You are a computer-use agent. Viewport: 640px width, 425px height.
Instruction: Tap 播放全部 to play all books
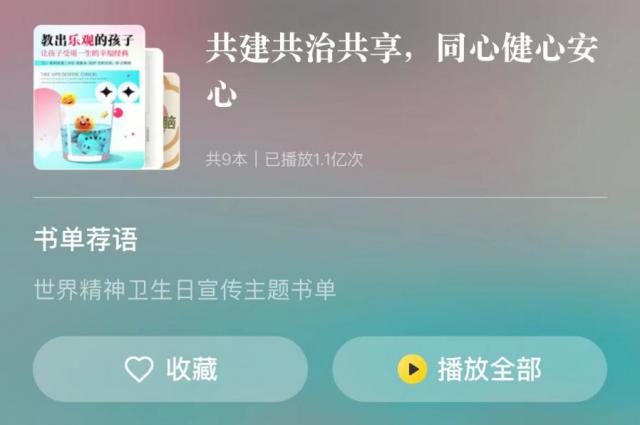click(x=469, y=369)
